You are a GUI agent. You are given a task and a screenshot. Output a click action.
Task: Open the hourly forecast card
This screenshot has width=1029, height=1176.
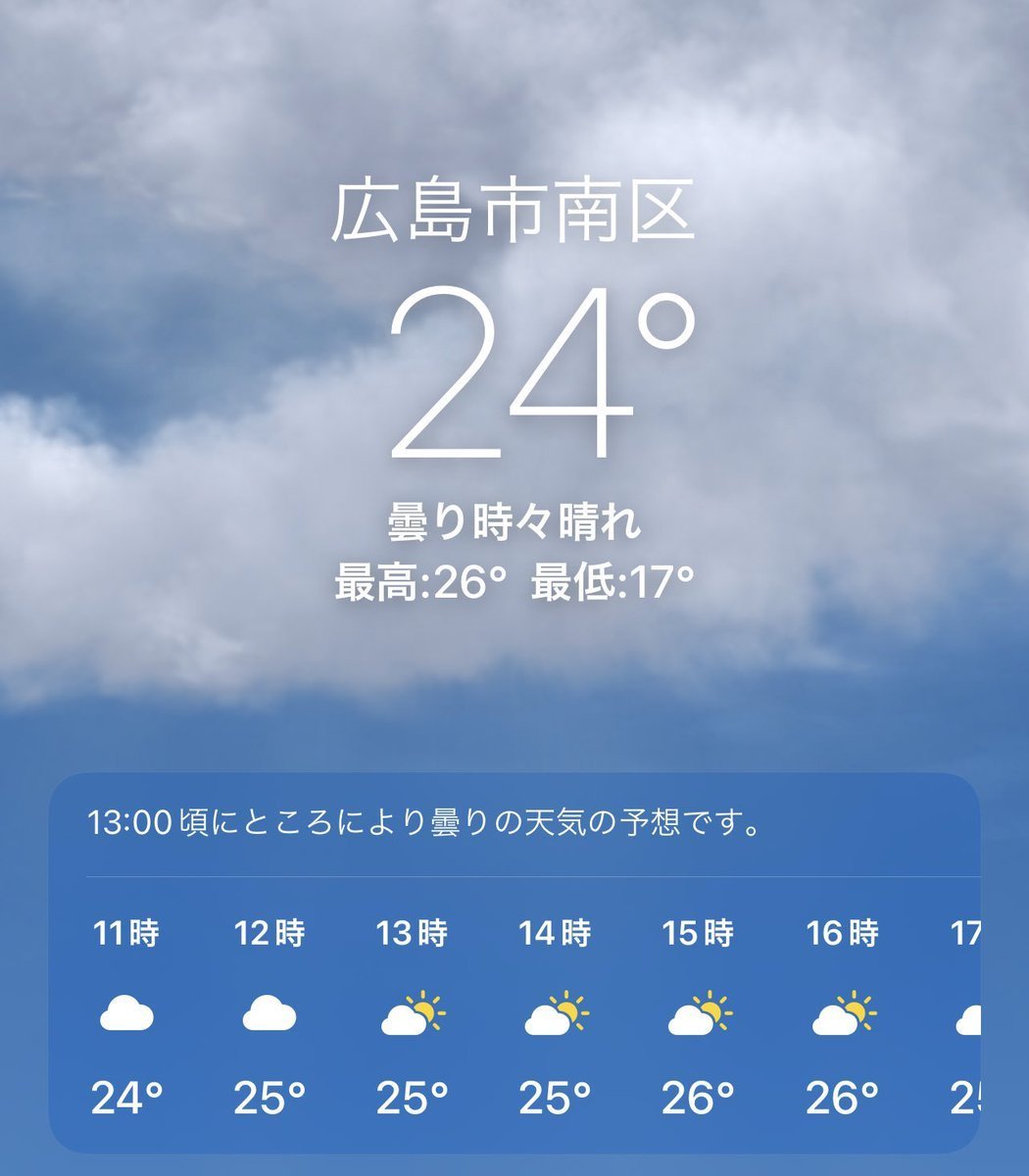click(x=514, y=962)
